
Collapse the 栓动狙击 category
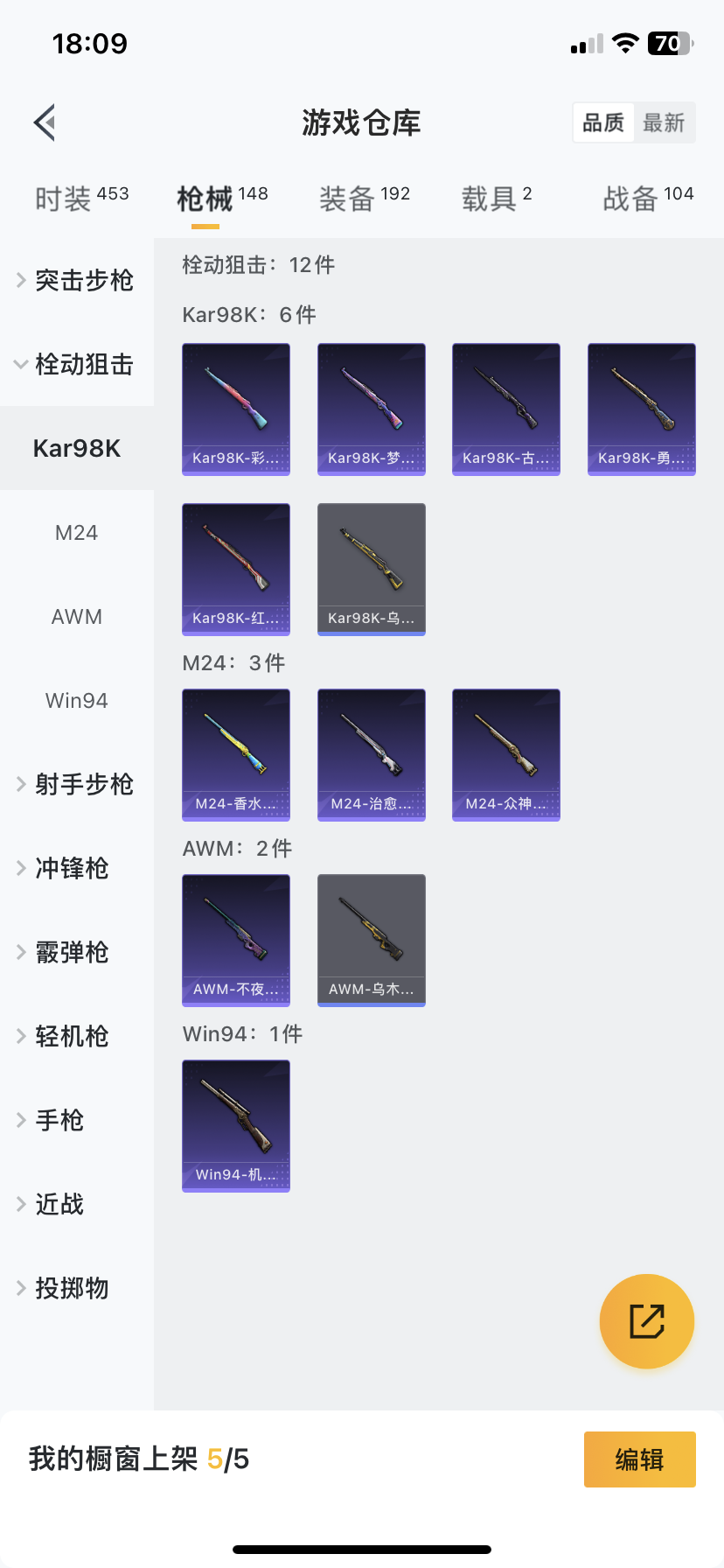[x=77, y=364]
